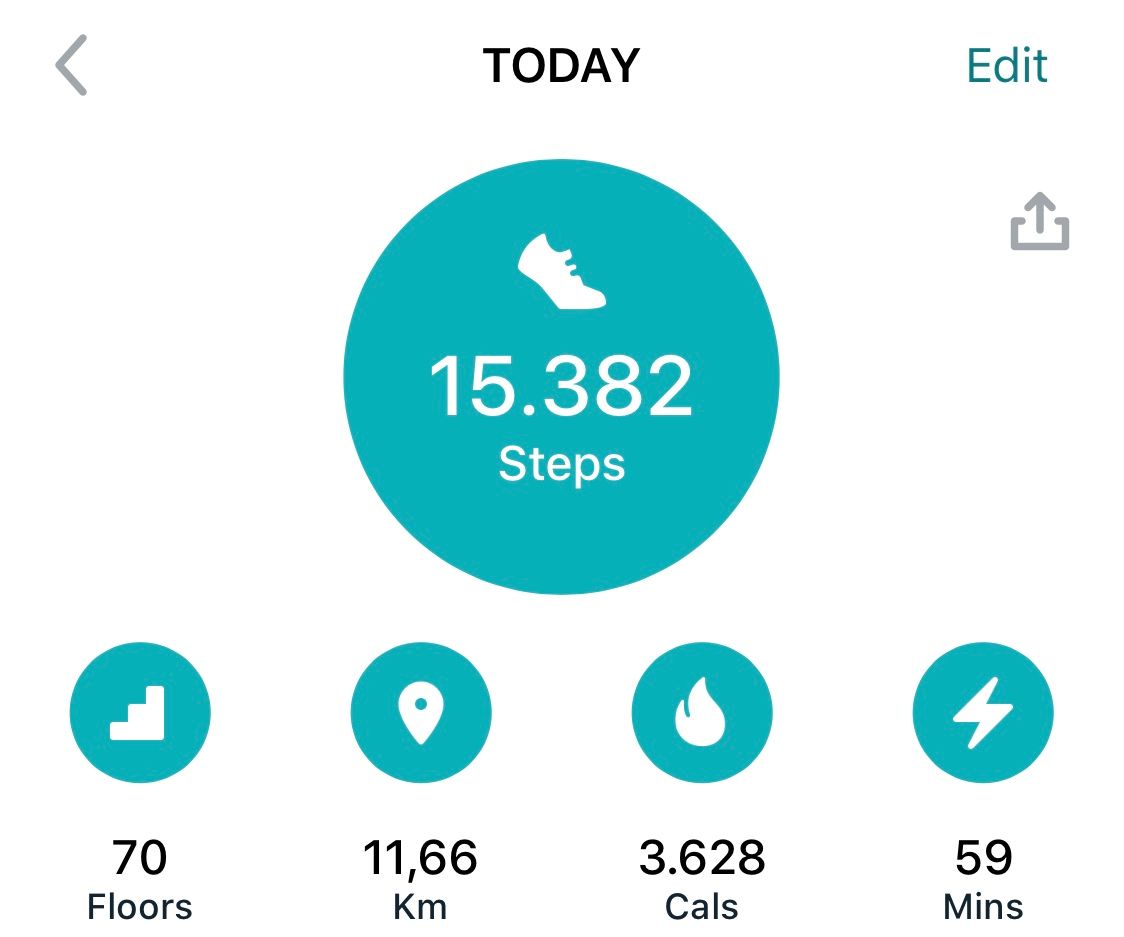1124x937 pixels.
Task: Open calories burned flame tile
Action: coord(702,712)
